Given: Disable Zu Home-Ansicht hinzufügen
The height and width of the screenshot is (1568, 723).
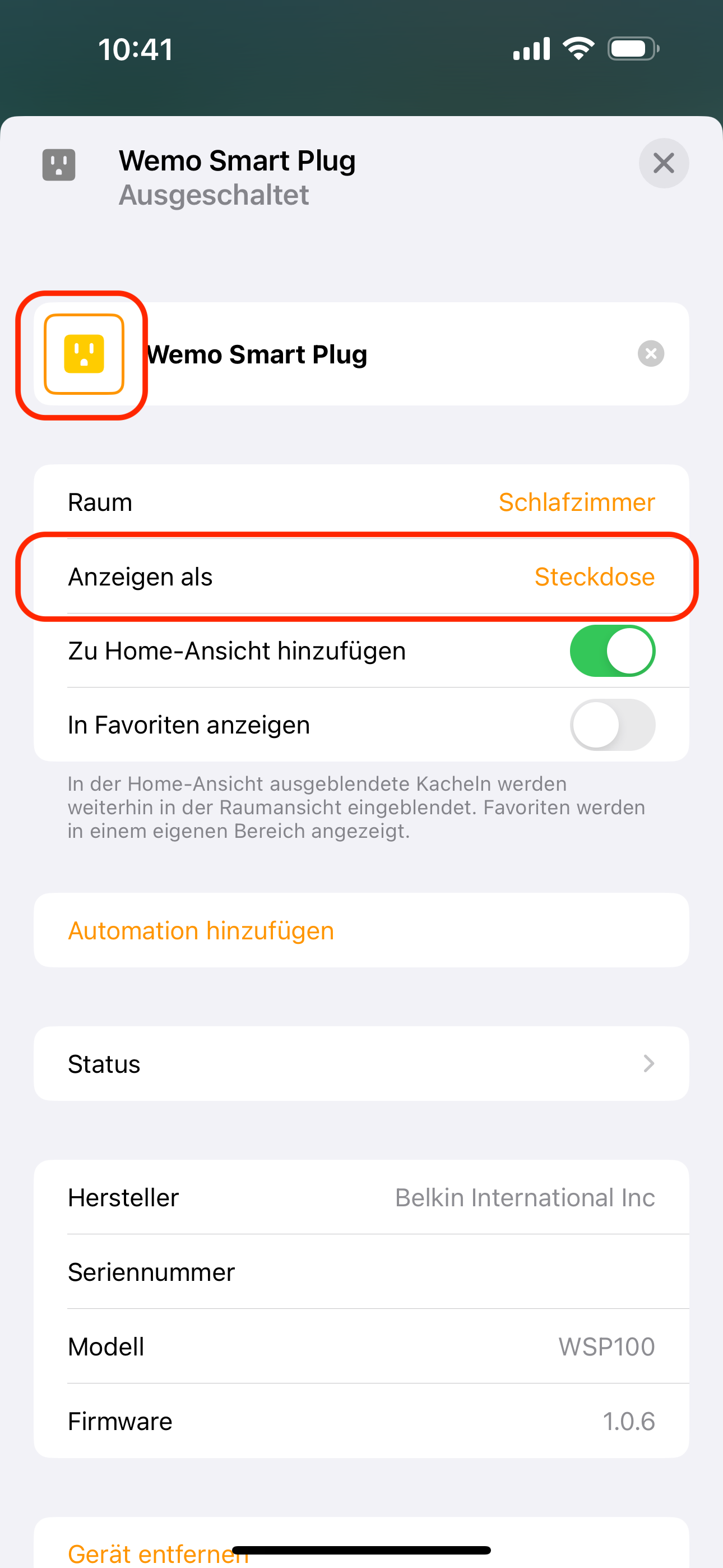Looking at the screenshot, I should 612,651.
